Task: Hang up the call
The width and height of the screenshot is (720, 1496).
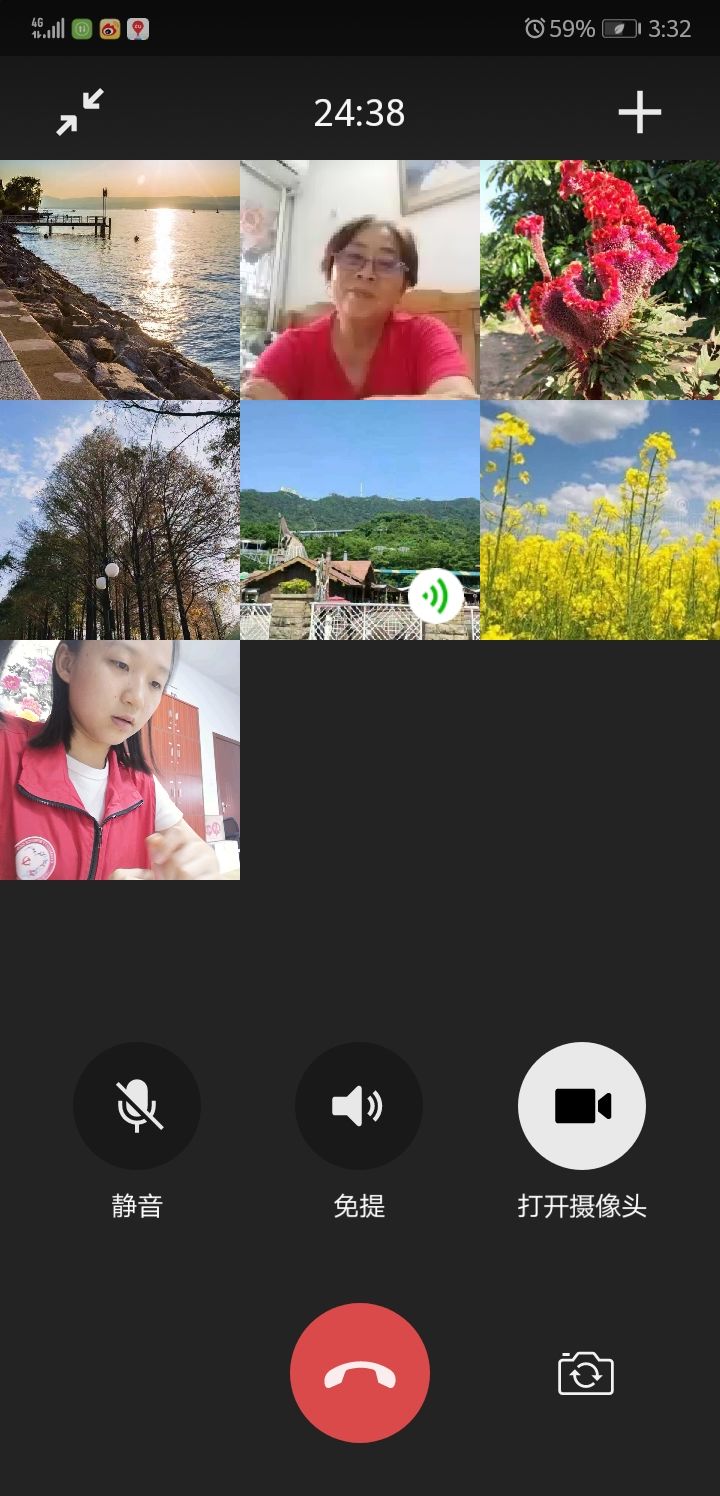Action: point(360,1373)
